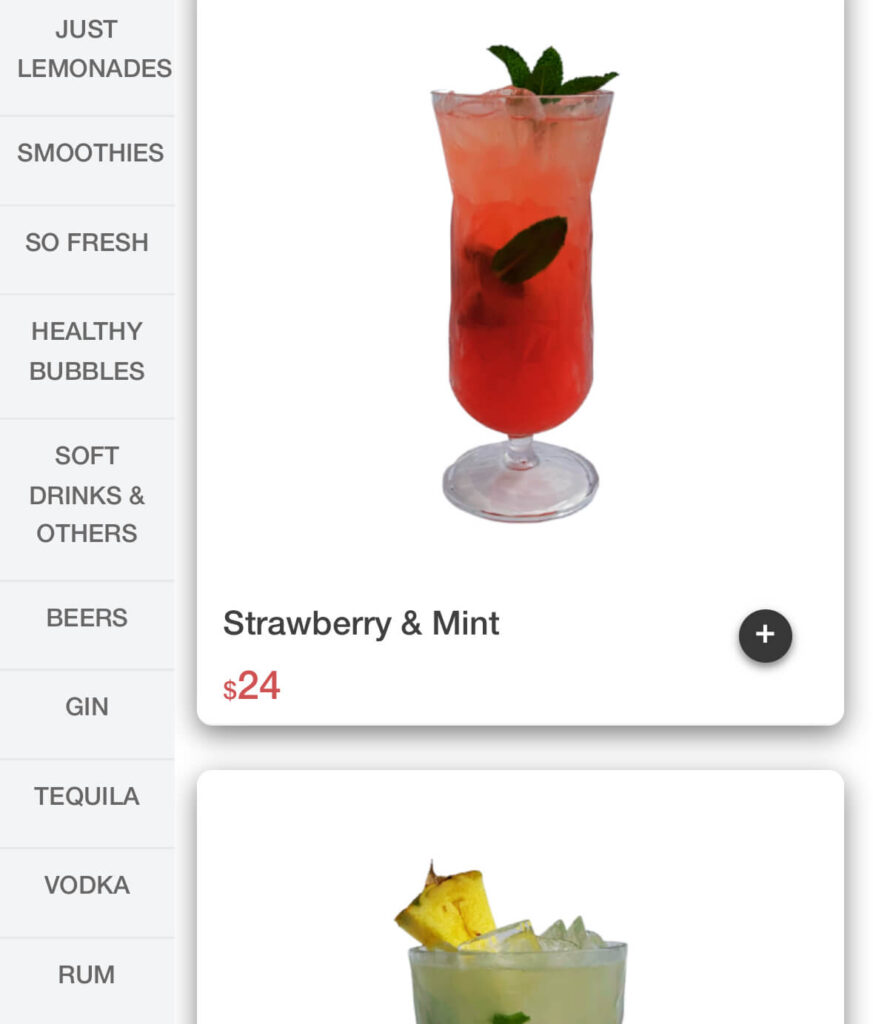Open the Strawberry & Mint drink card
873x1024 pixels.
pyautogui.click(x=519, y=300)
